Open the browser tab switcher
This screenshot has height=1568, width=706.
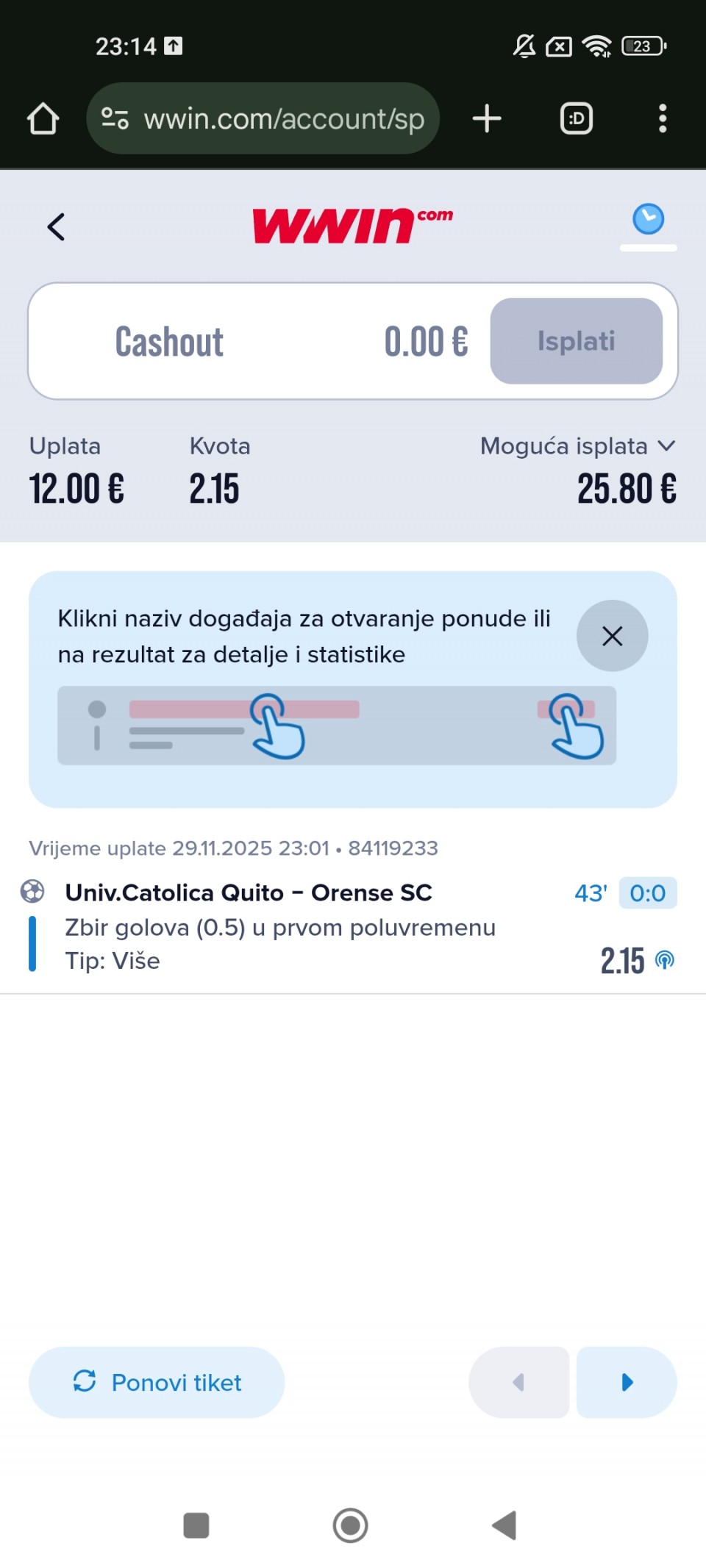577,118
